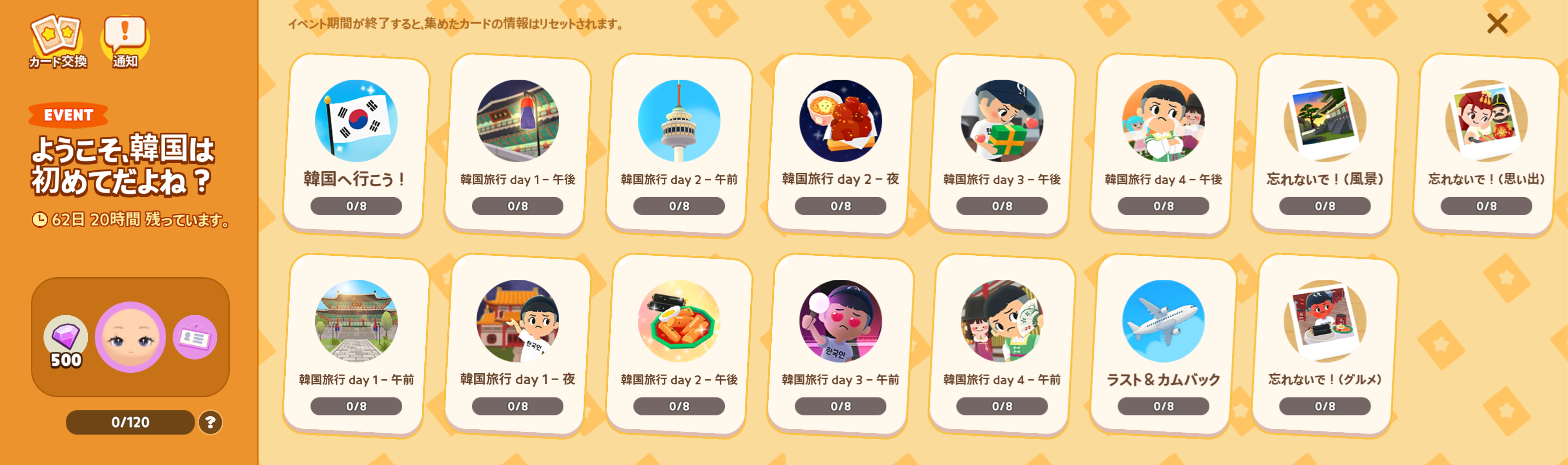Open 韓国旅行 day 3 – 午後 card set

(x=1001, y=145)
